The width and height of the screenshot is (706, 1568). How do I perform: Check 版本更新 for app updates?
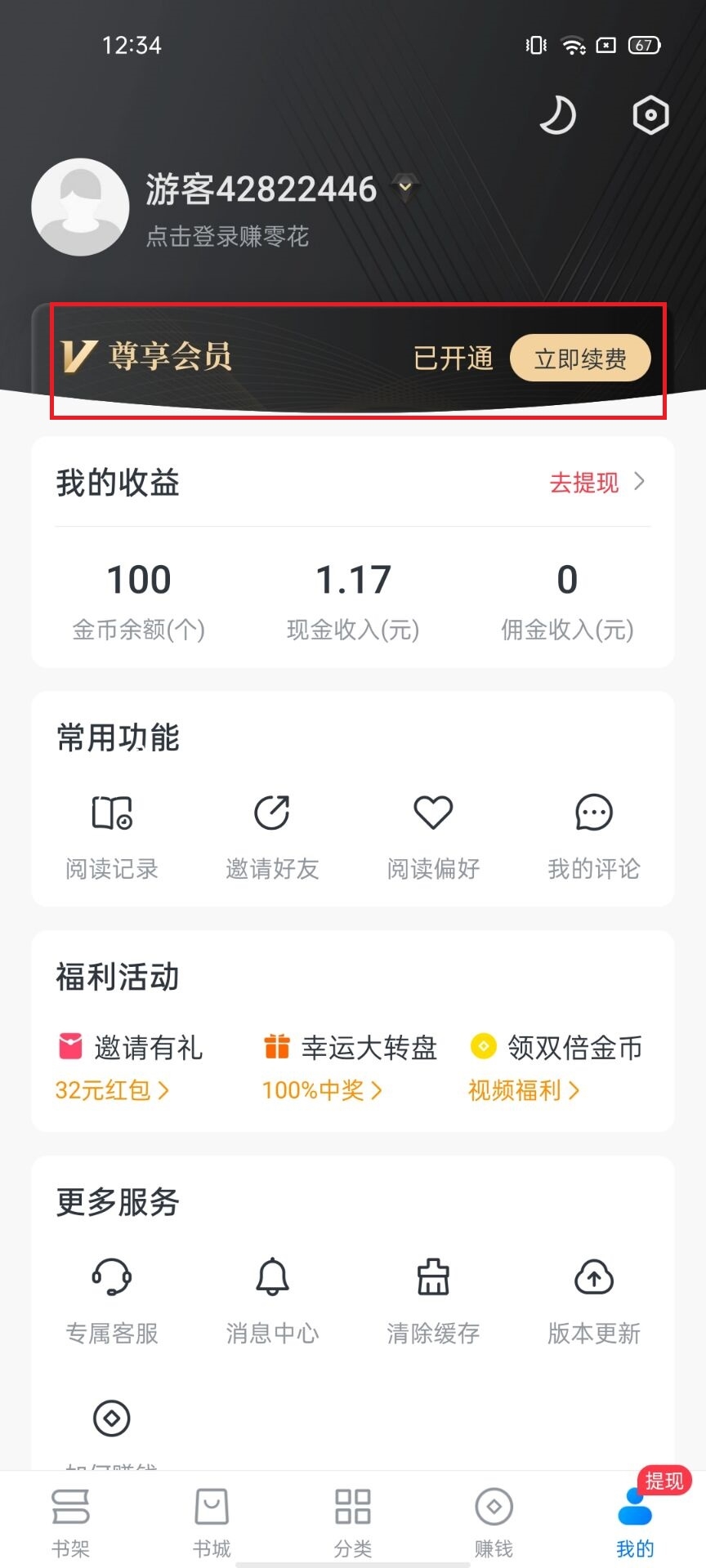pyautogui.click(x=594, y=1302)
